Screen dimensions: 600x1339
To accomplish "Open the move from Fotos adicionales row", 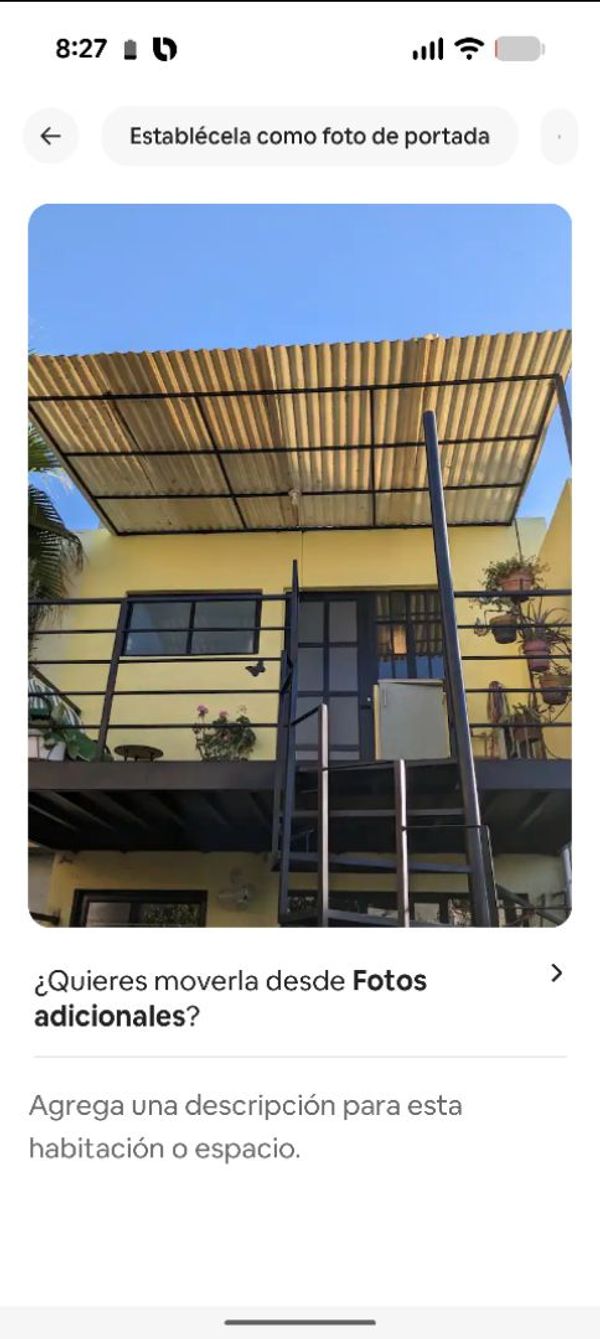I will pos(300,996).
